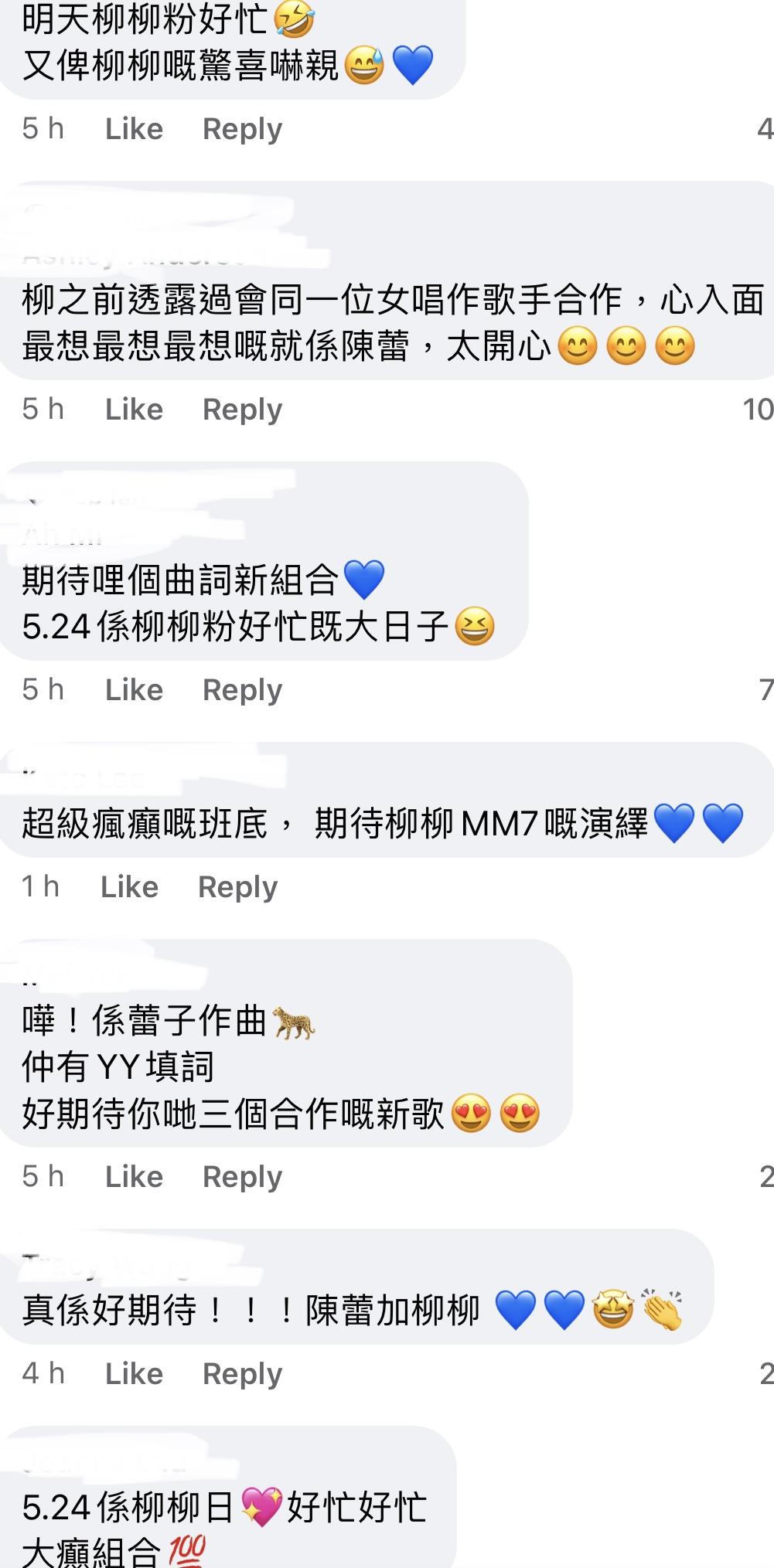This screenshot has height=1568, width=774.
Task: Reply to the 係蕾子作曲 comment
Action: 242,1177
